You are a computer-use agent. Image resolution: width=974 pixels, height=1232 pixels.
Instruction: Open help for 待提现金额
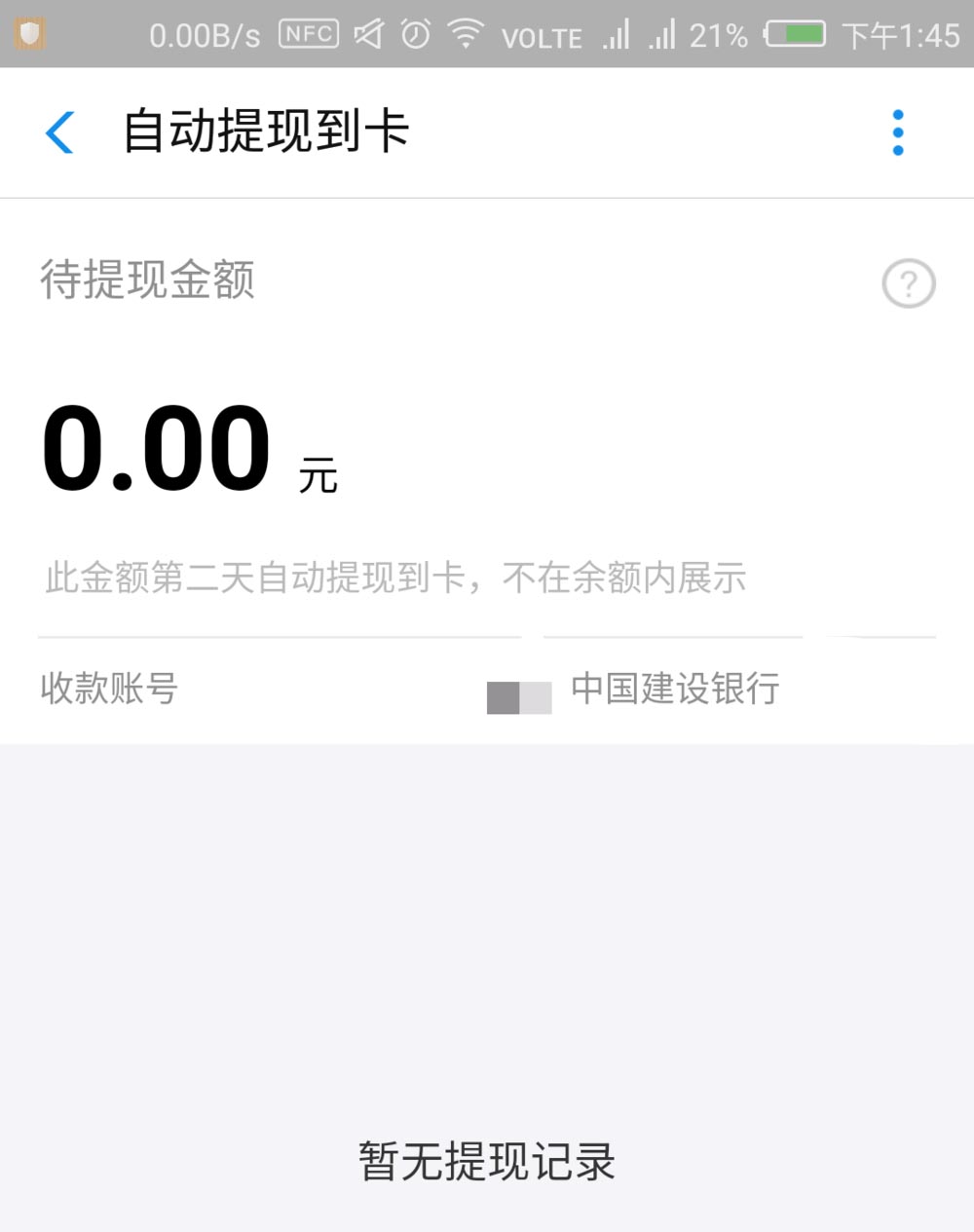[x=908, y=284]
